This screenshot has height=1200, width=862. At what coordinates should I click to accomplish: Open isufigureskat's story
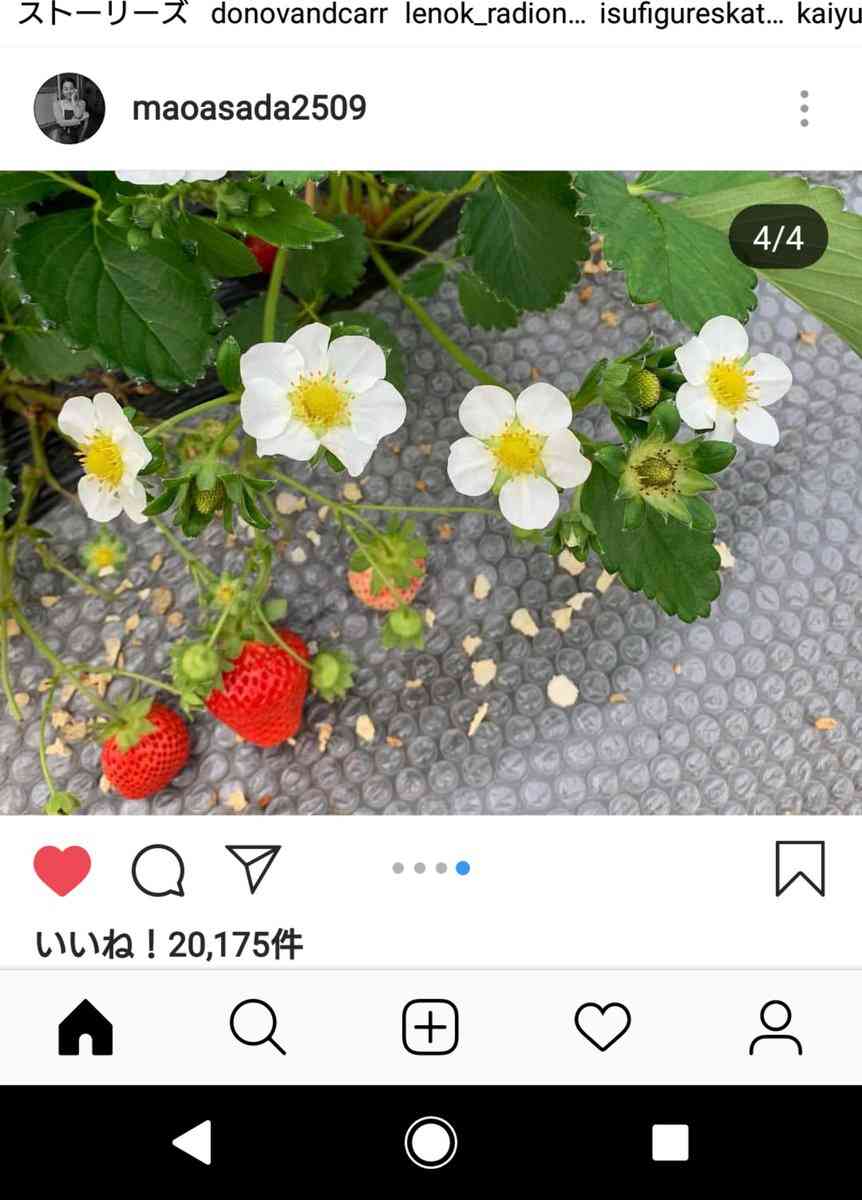691,15
